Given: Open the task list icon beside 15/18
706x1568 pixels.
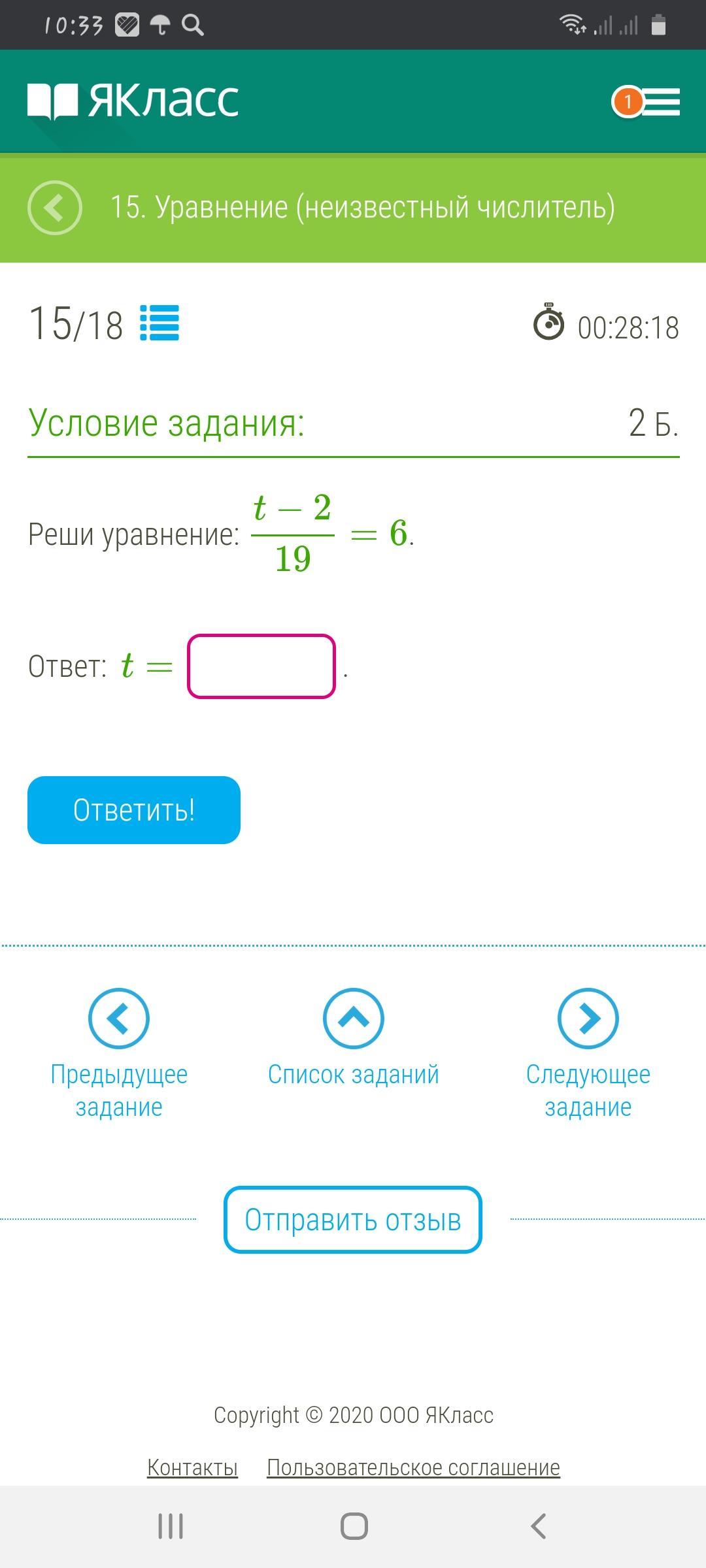Looking at the screenshot, I should pos(160,323).
